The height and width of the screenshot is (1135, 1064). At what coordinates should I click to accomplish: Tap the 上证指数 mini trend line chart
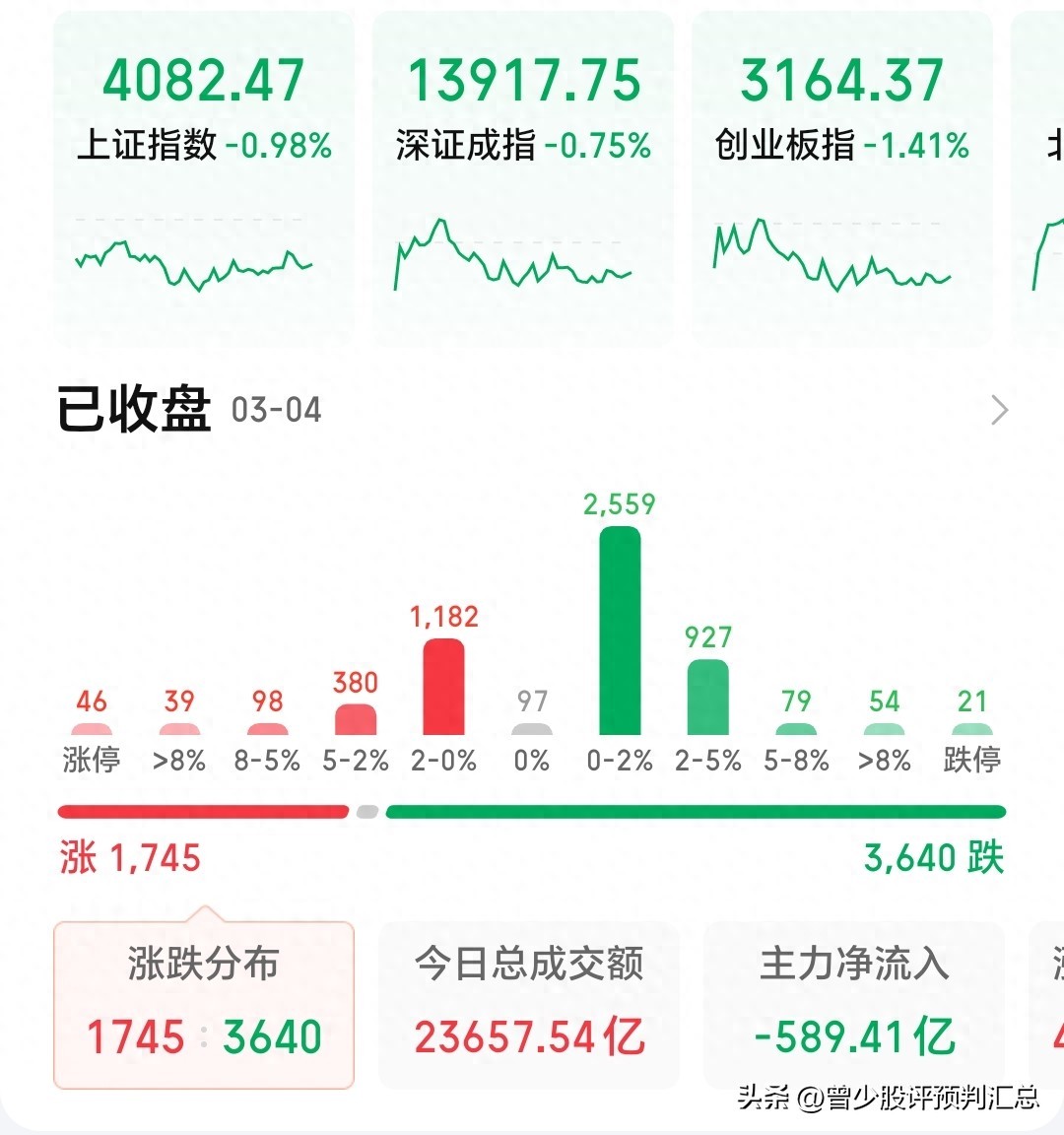(x=194, y=261)
